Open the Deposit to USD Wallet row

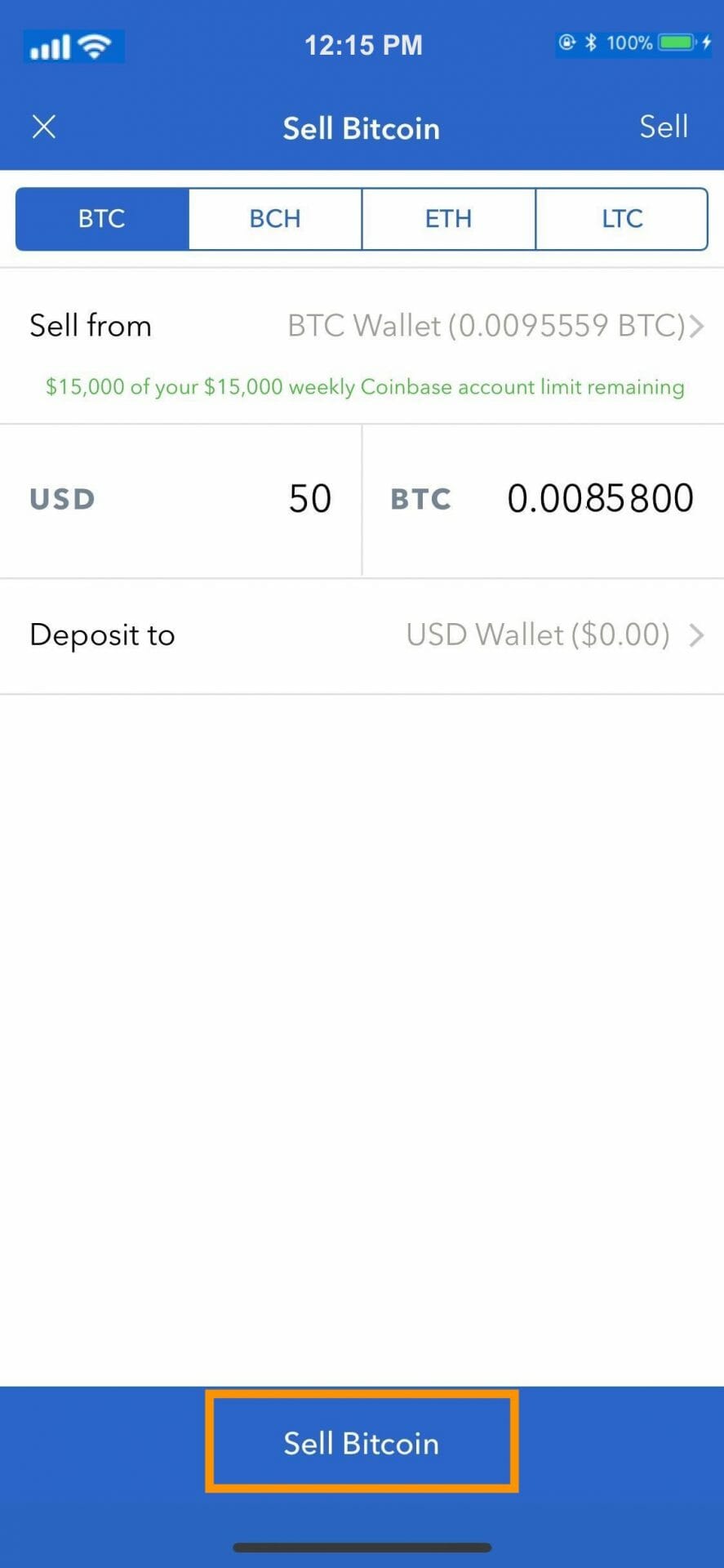coord(362,635)
